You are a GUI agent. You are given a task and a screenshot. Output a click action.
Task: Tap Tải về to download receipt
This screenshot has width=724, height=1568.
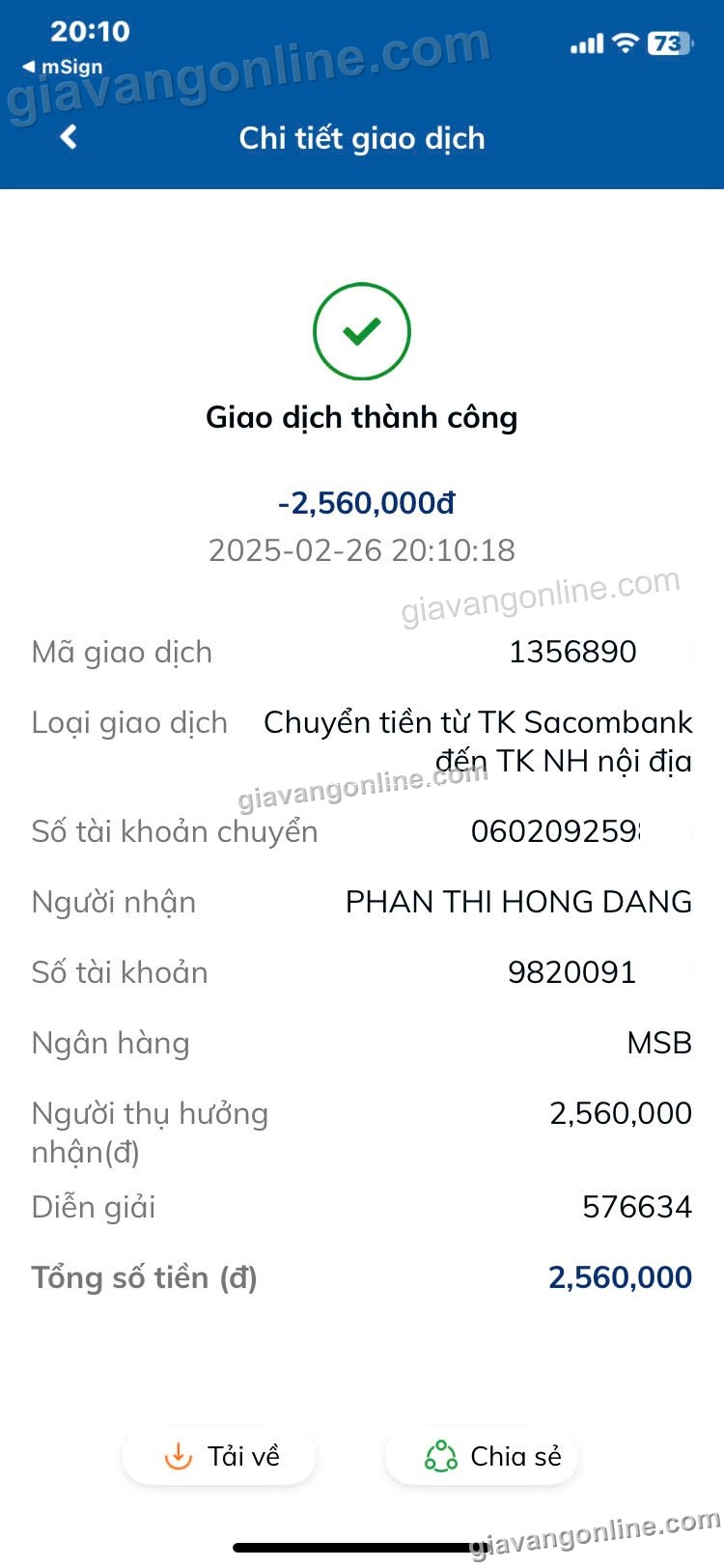pyautogui.click(x=219, y=1456)
